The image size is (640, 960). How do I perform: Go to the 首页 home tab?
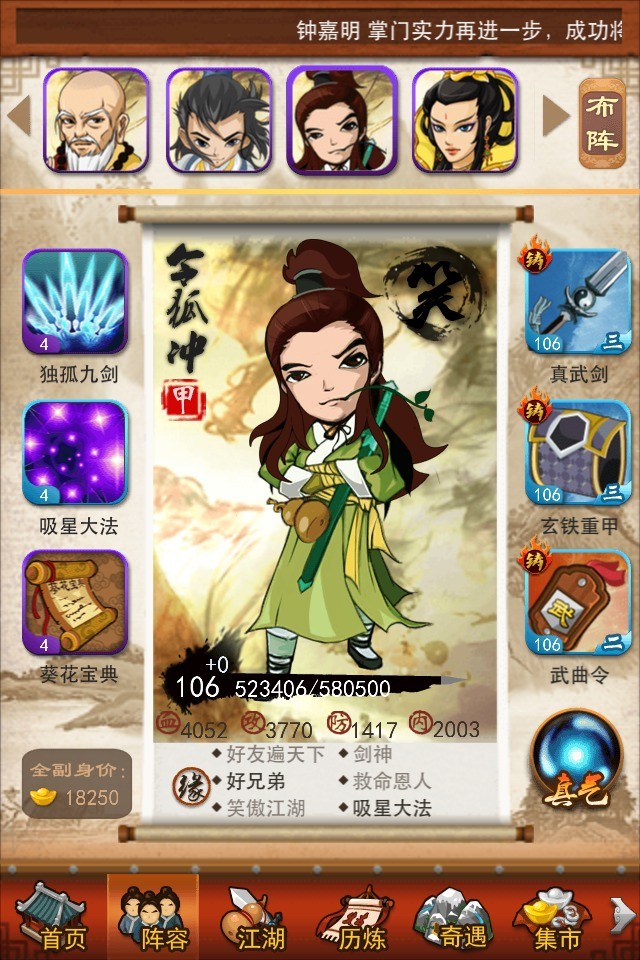pos(52,918)
